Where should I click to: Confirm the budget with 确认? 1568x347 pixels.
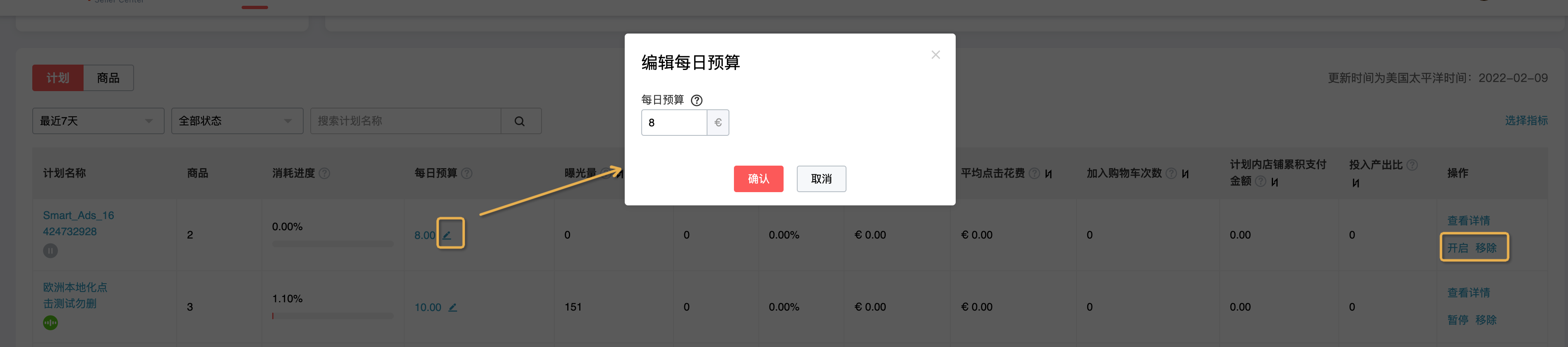point(758,179)
